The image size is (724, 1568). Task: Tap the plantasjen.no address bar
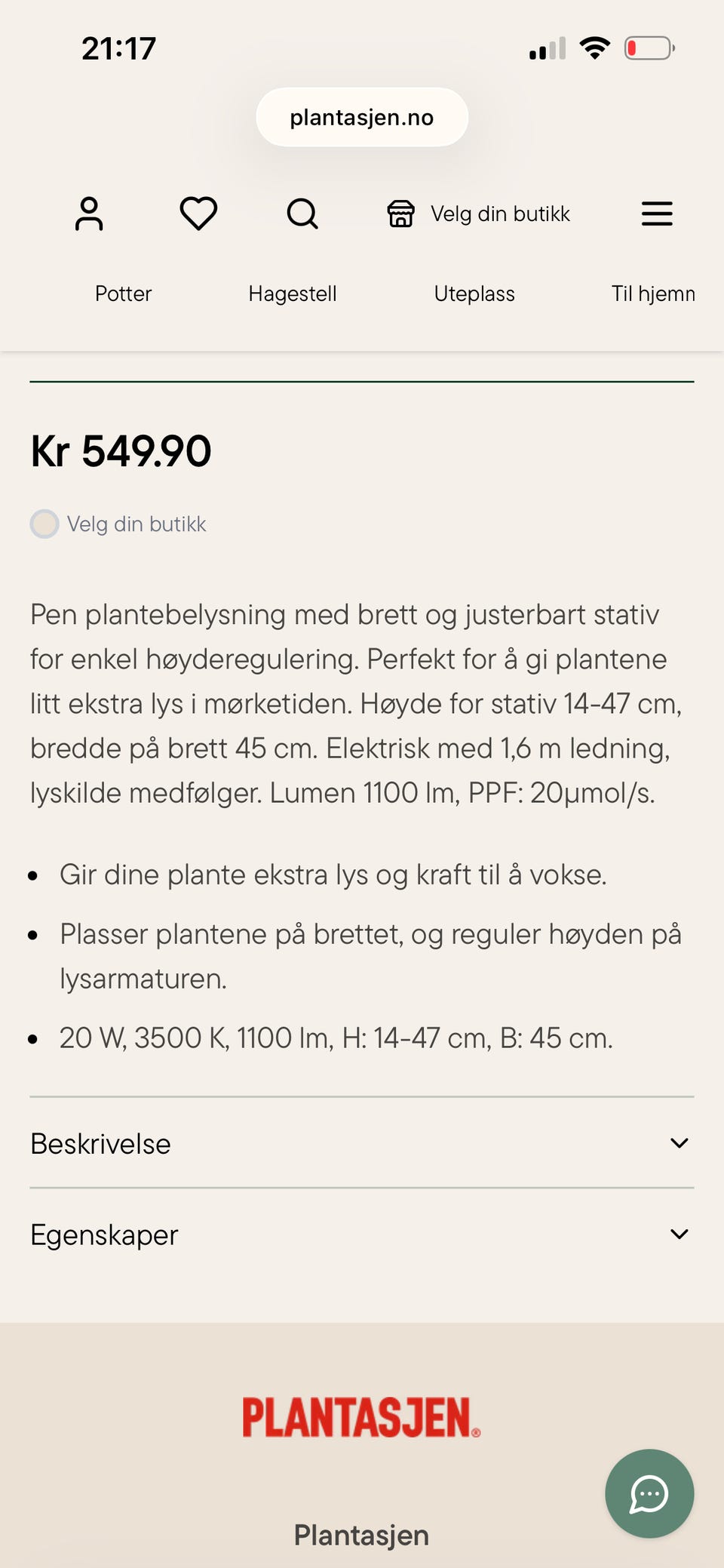pos(361,117)
